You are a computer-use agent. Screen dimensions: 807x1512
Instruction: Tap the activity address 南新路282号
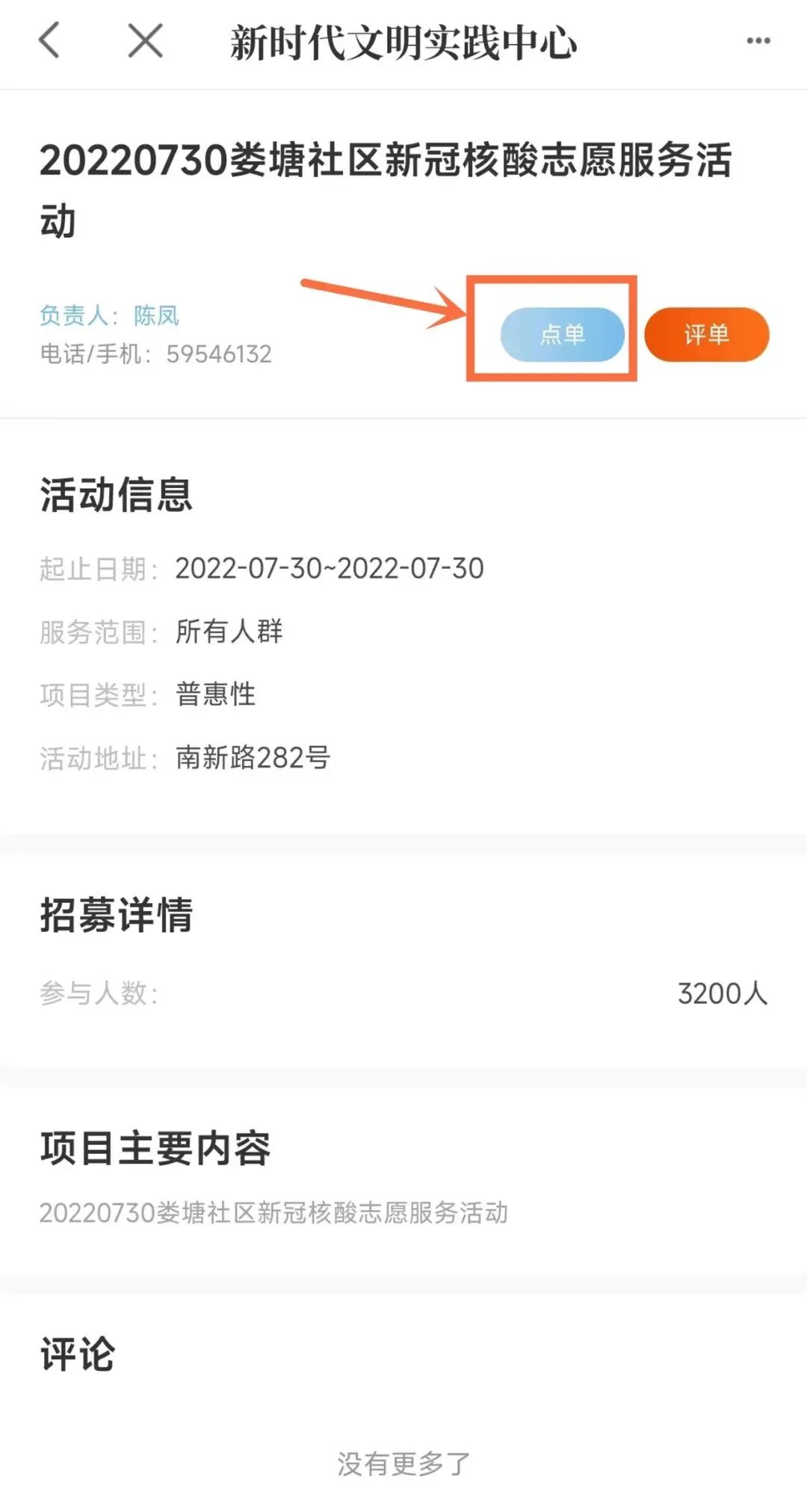[250, 757]
